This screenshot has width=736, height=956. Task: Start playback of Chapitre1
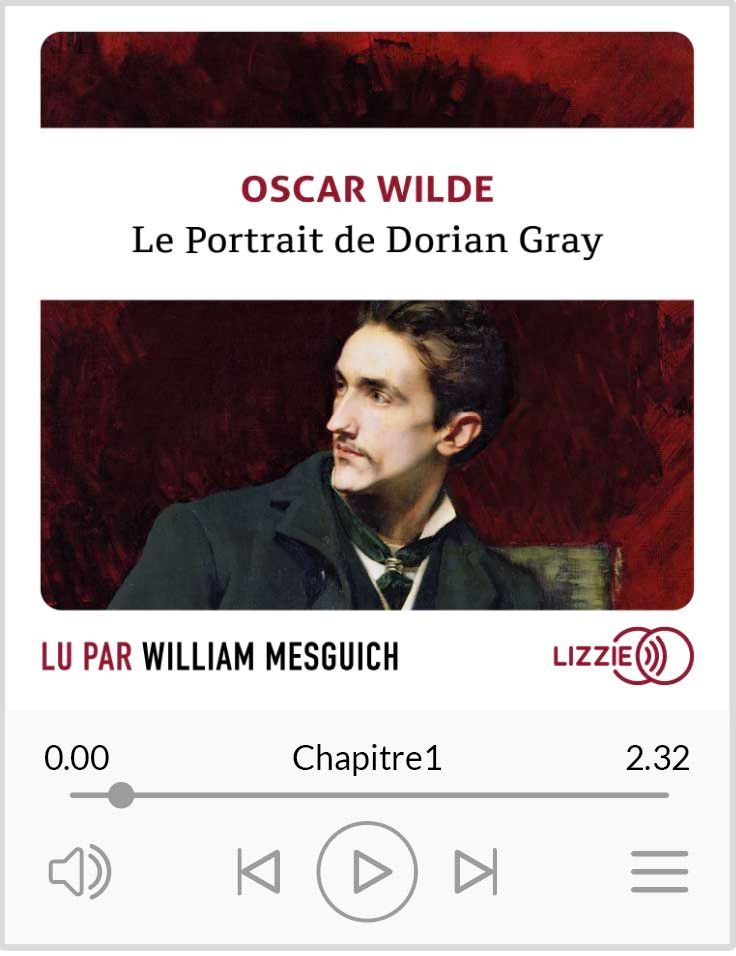pyautogui.click(x=367, y=872)
